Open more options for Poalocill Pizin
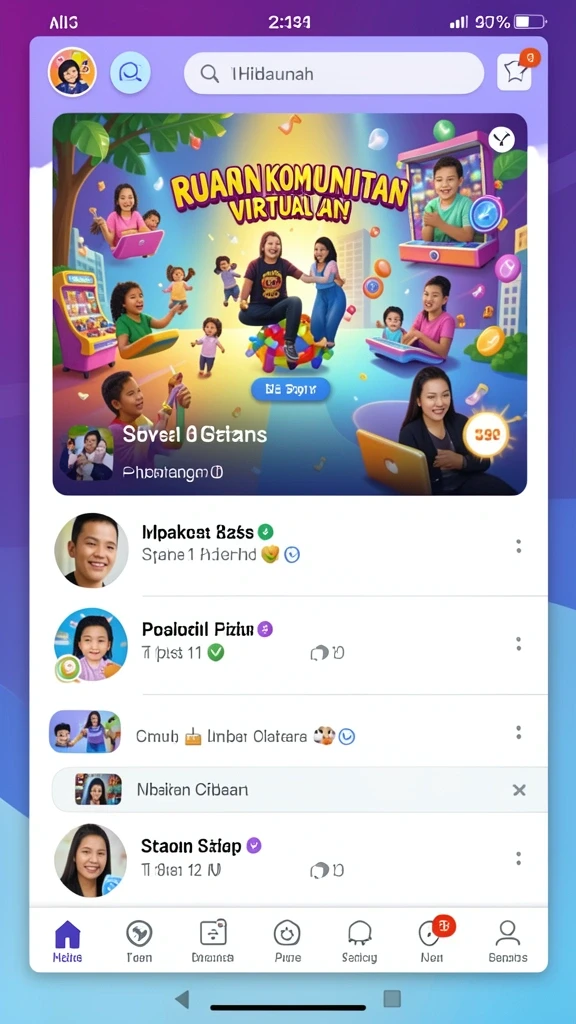 click(x=519, y=645)
